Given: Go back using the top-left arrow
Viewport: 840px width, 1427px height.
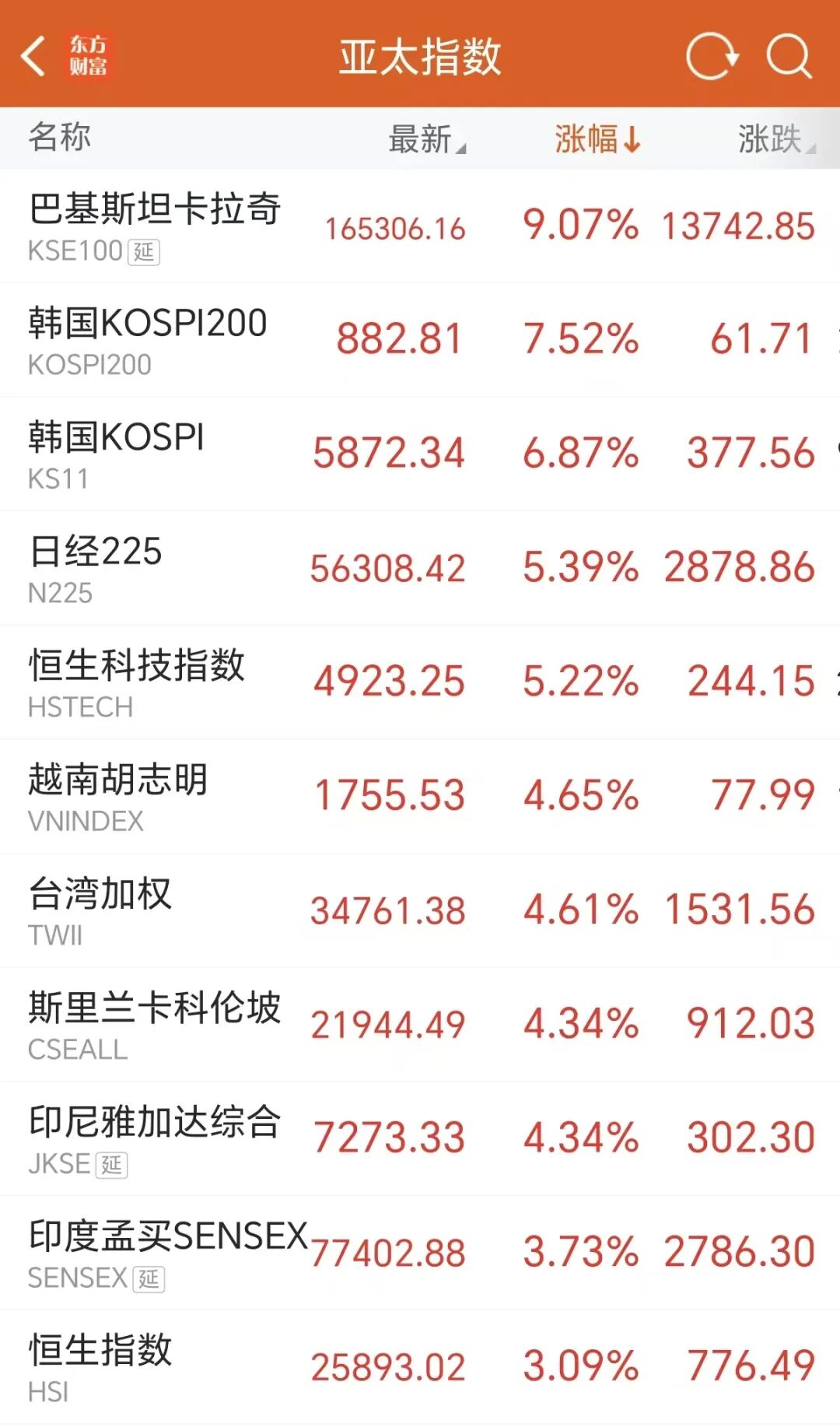Looking at the screenshot, I should click(x=33, y=56).
